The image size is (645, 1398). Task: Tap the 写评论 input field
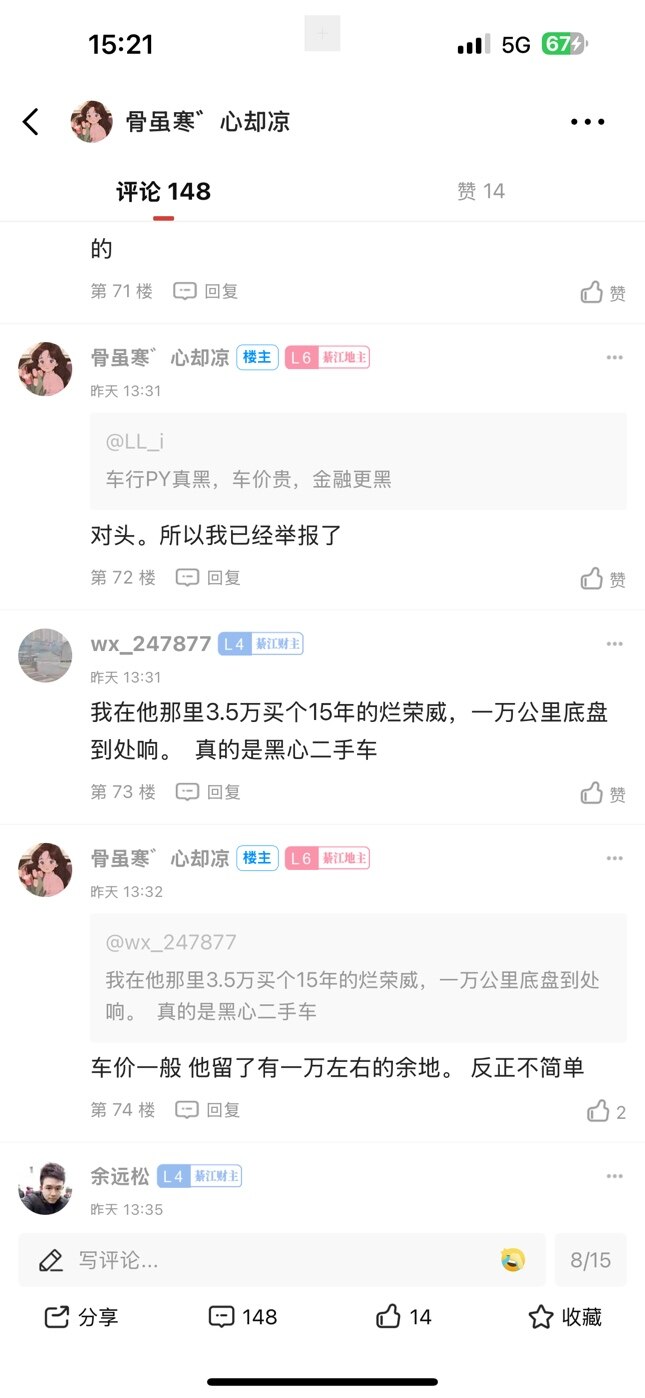pos(280,1260)
